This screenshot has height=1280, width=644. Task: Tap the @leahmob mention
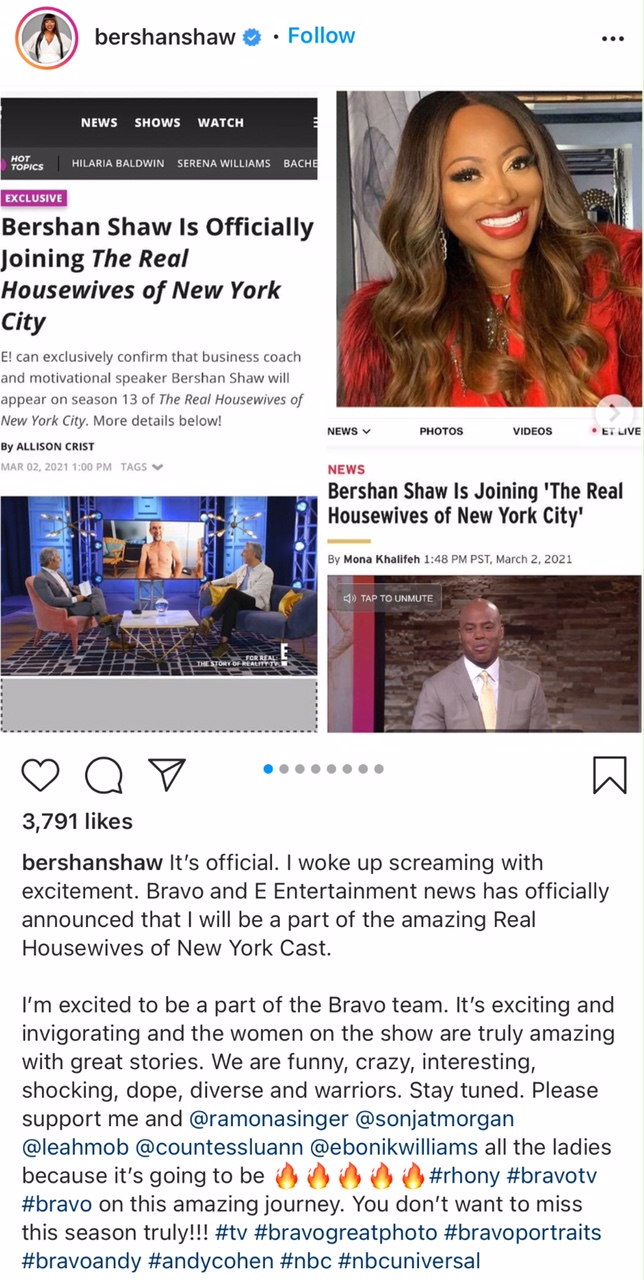coord(77,1147)
